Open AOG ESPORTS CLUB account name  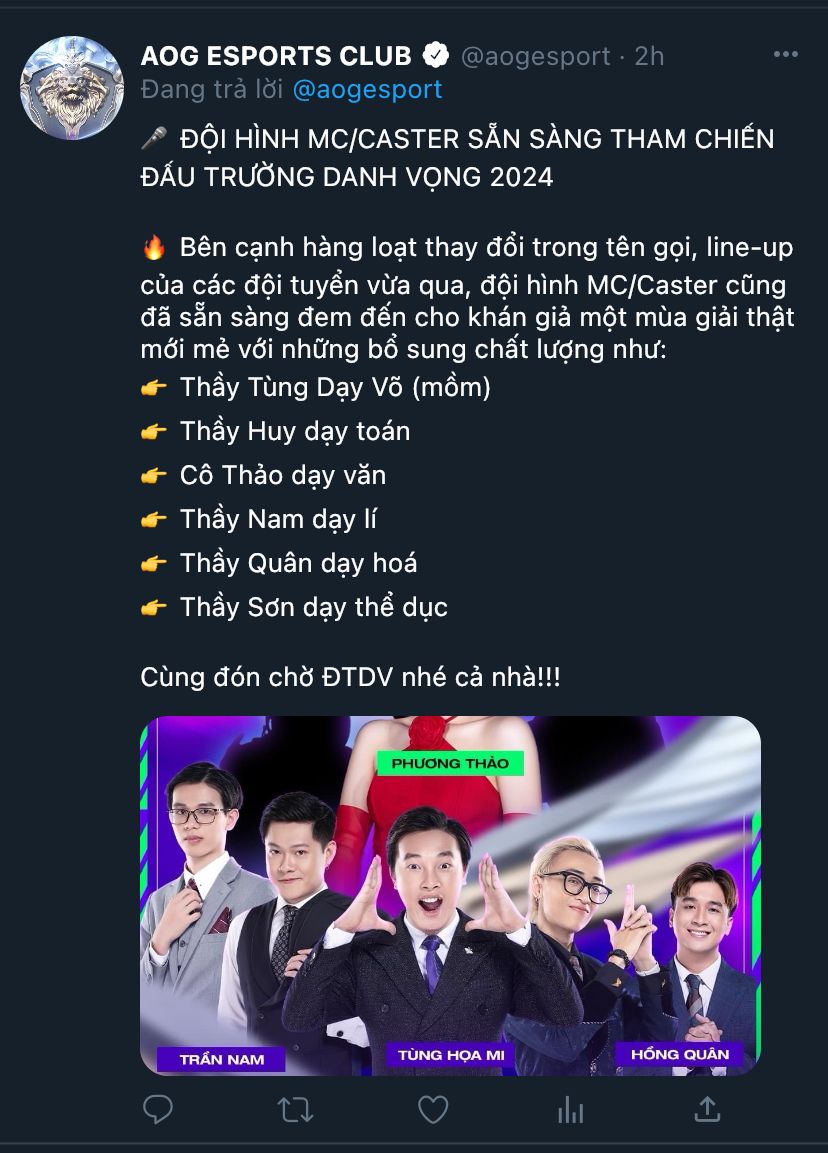[x=276, y=56]
